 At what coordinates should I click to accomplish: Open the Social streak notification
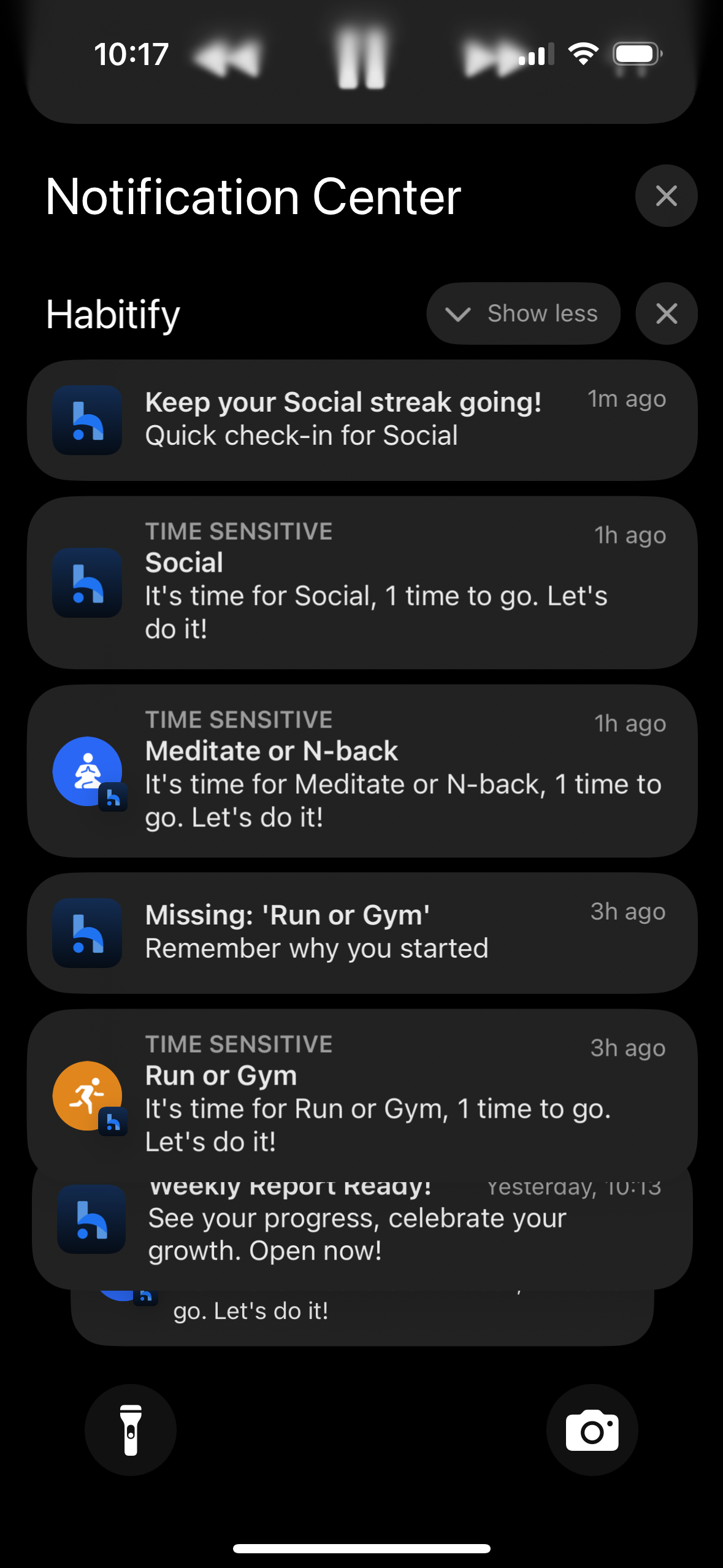(x=362, y=420)
